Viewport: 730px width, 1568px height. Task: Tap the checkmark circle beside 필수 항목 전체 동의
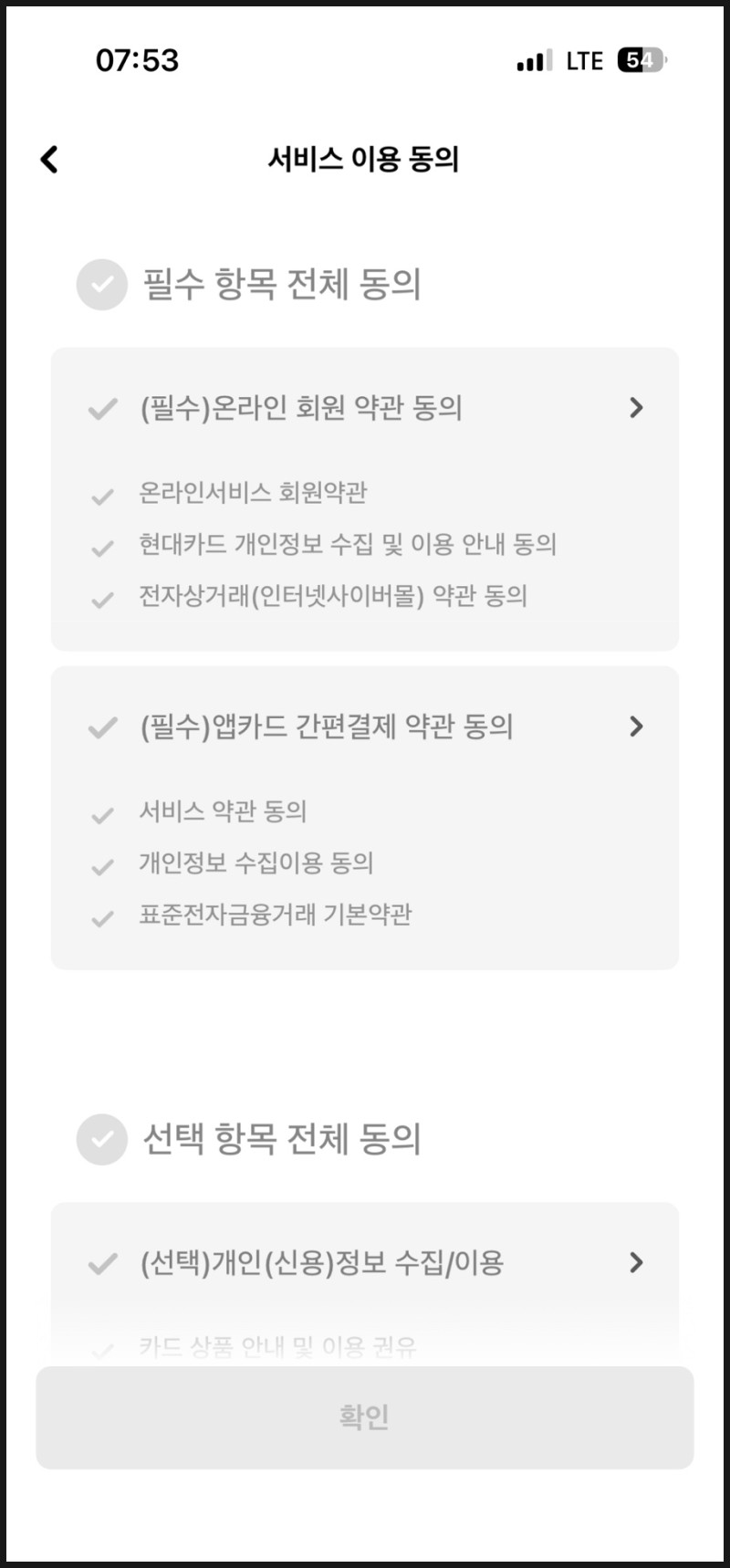[x=101, y=285]
